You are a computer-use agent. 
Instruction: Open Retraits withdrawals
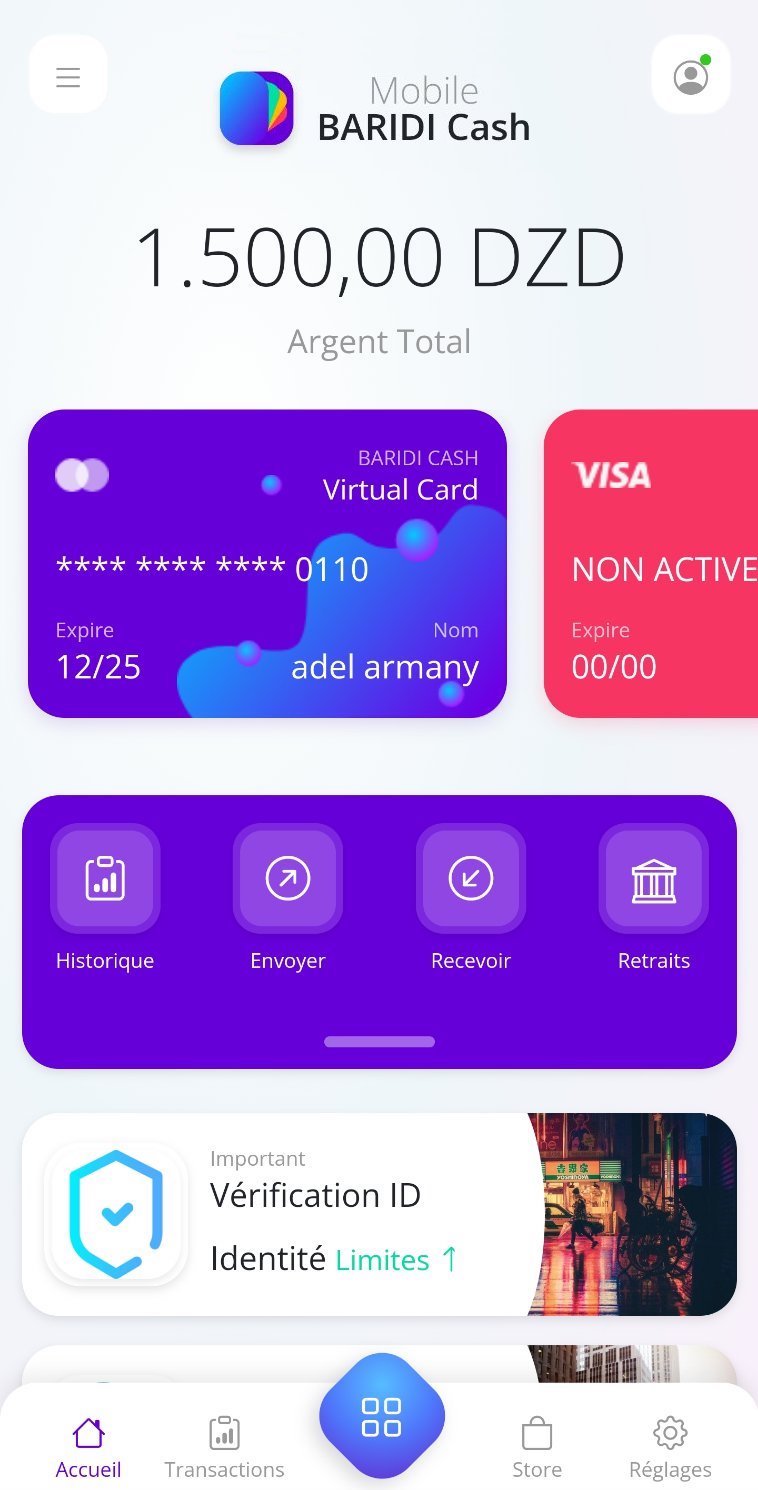654,880
